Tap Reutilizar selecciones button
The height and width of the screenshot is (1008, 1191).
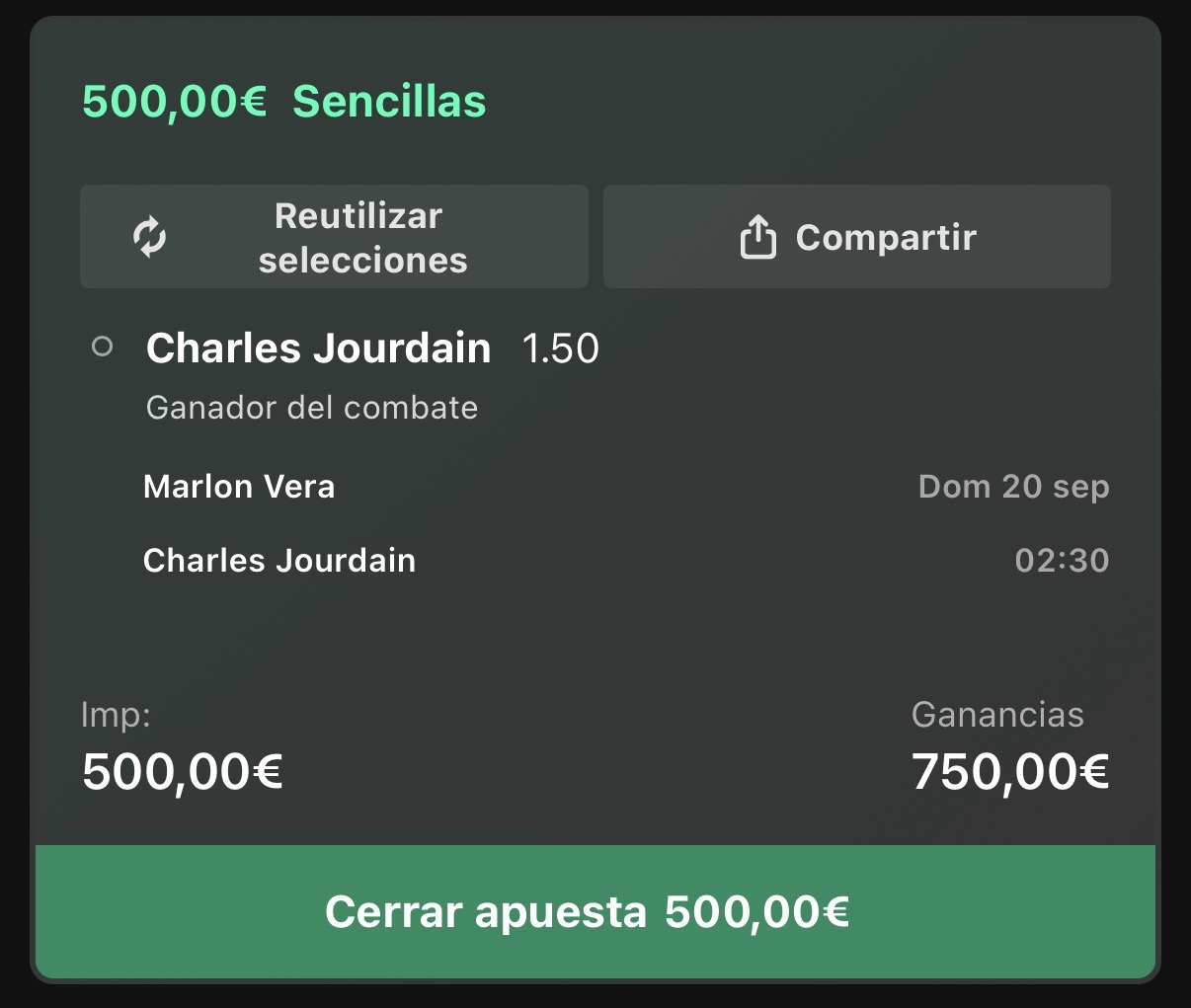tap(334, 237)
